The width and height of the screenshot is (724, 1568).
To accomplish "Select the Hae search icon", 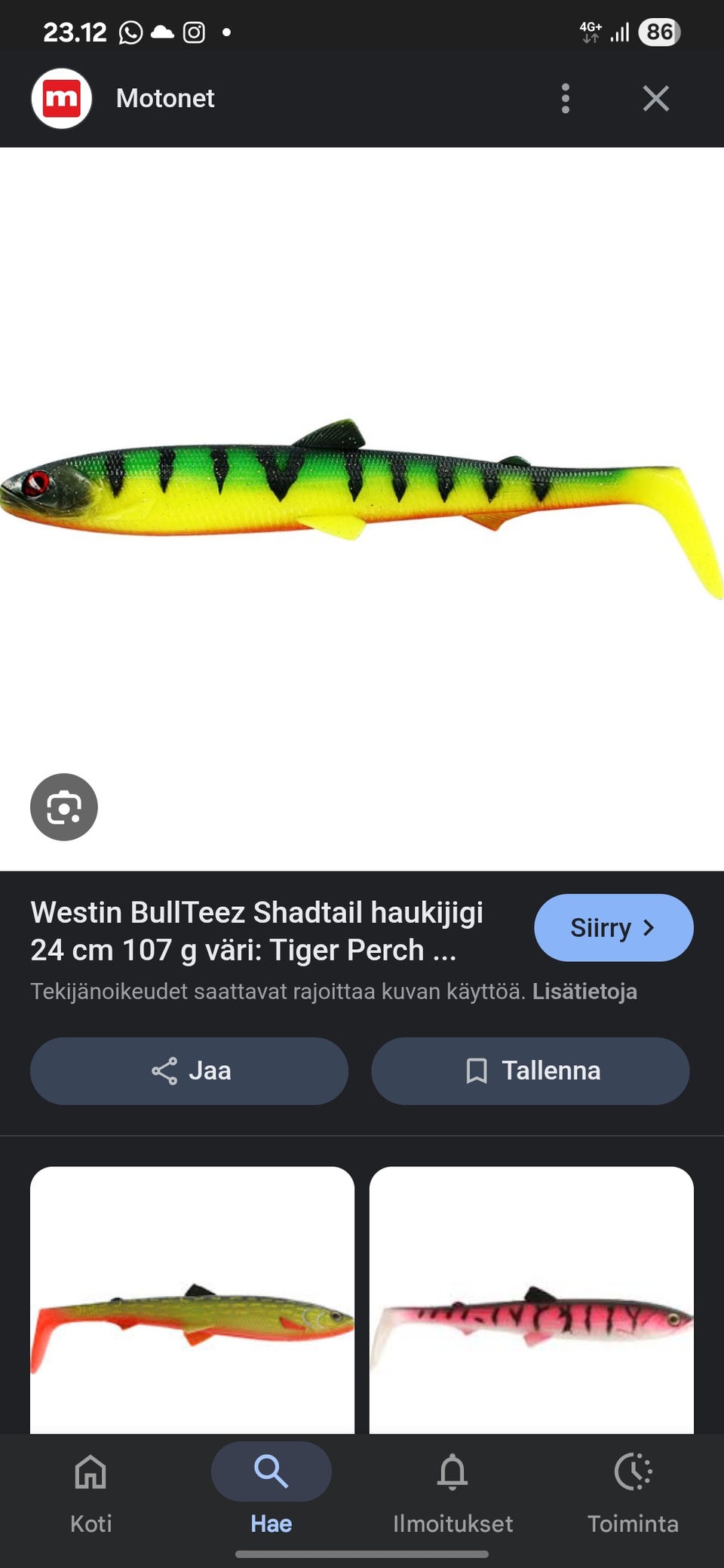I will pyautogui.click(x=271, y=1471).
